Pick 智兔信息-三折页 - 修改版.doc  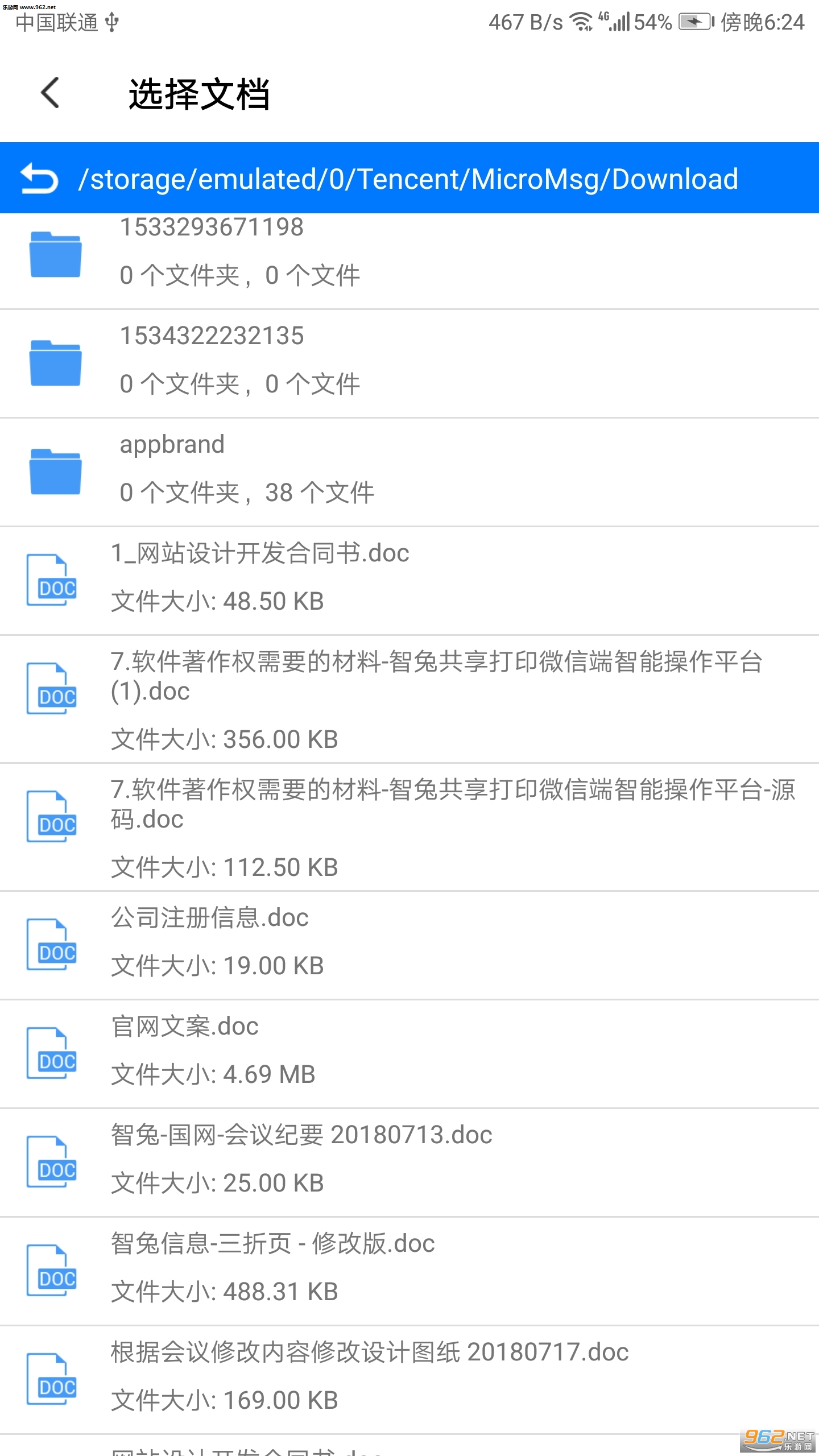409,1271
